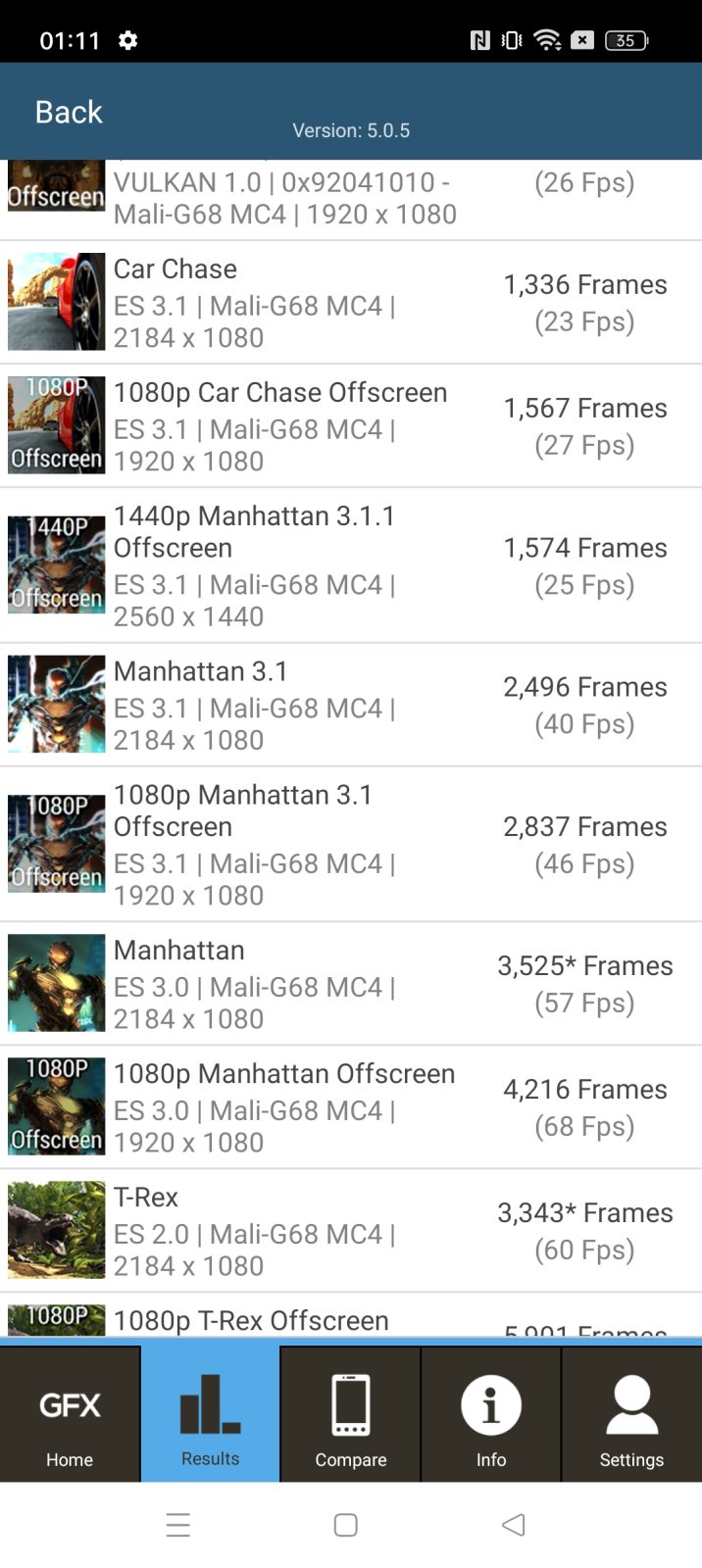Open the 1080p Car Chase Offscreen result
Viewport: 702px width, 1568px height.
(x=351, y=425)
